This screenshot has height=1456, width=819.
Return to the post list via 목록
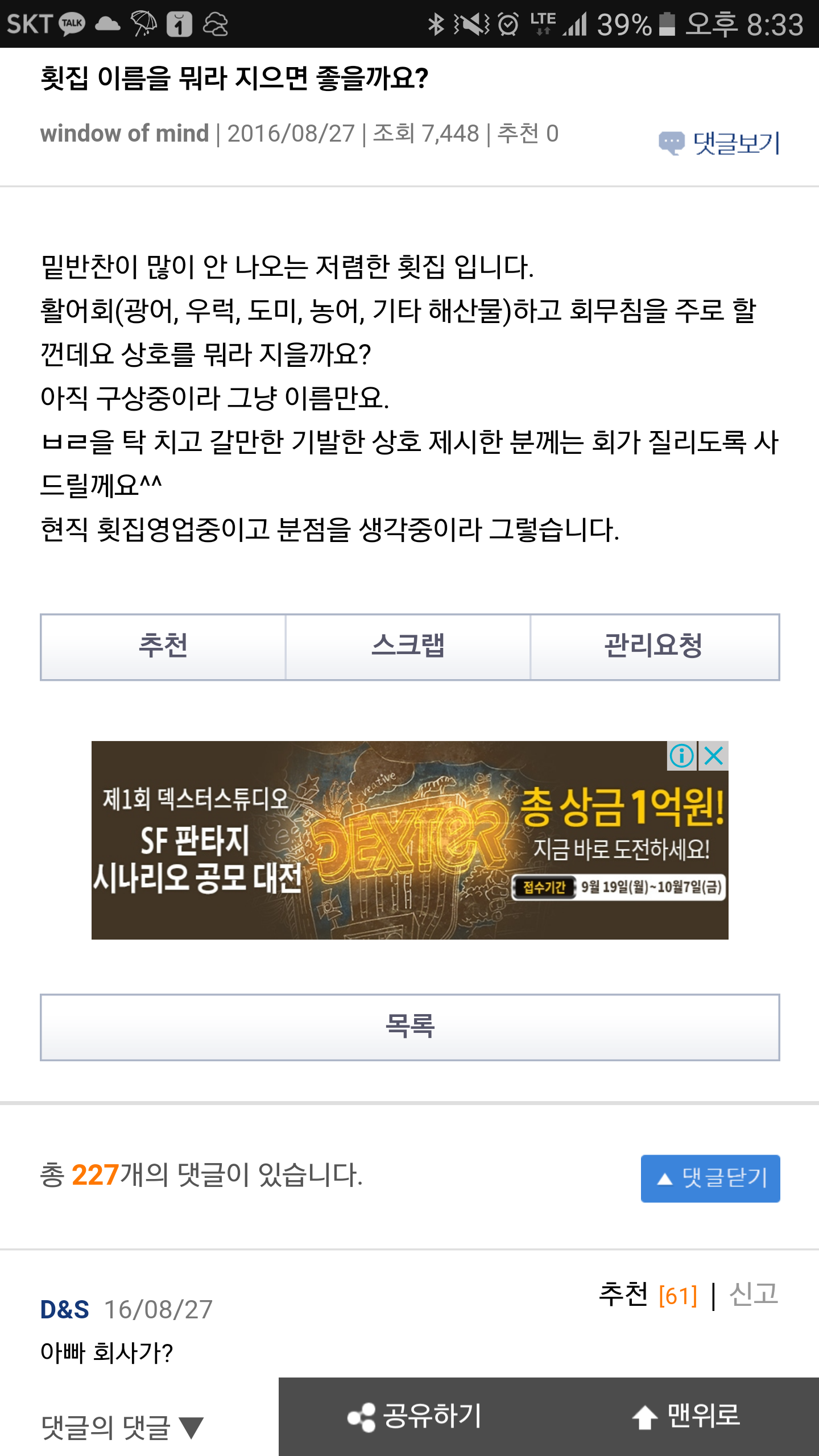click(x=409, y=1027)
